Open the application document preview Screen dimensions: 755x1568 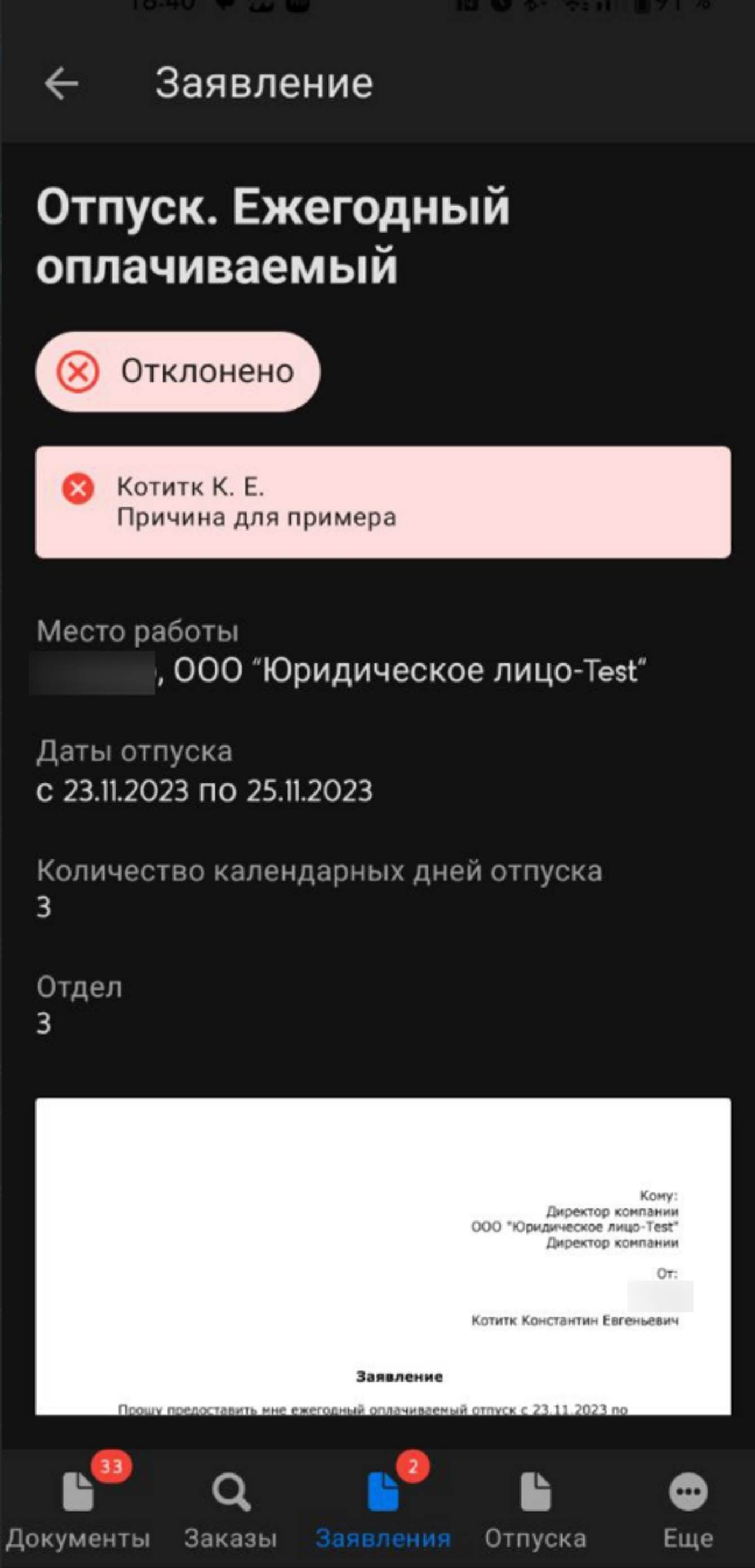[383, 1257]
